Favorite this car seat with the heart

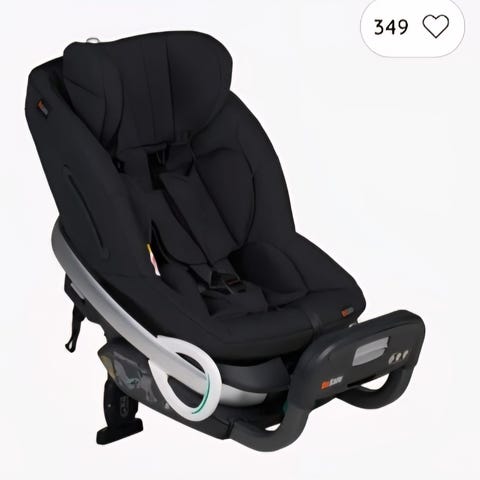click(x=436, y=27)
